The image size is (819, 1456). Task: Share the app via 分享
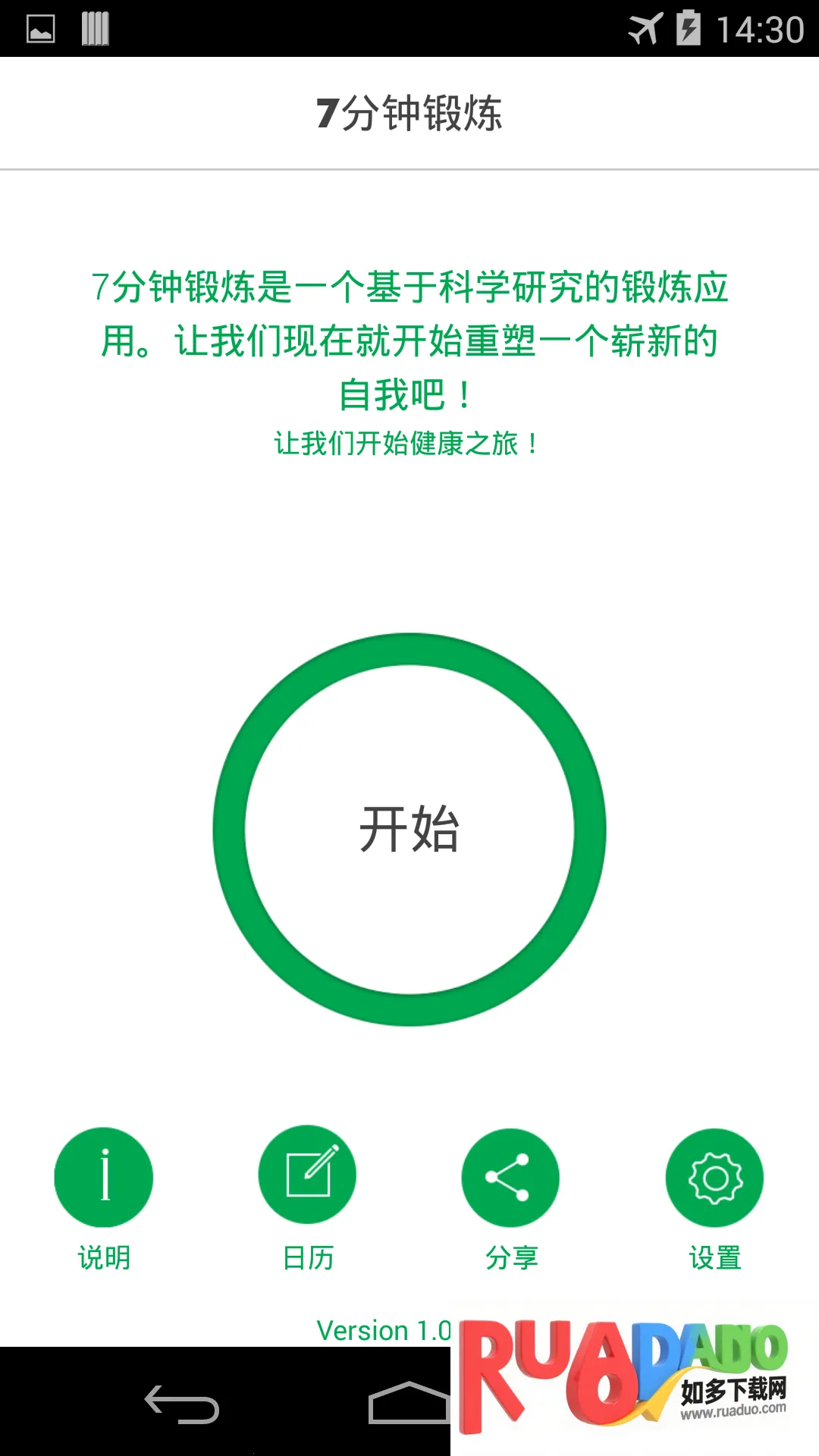point(510,1177)
